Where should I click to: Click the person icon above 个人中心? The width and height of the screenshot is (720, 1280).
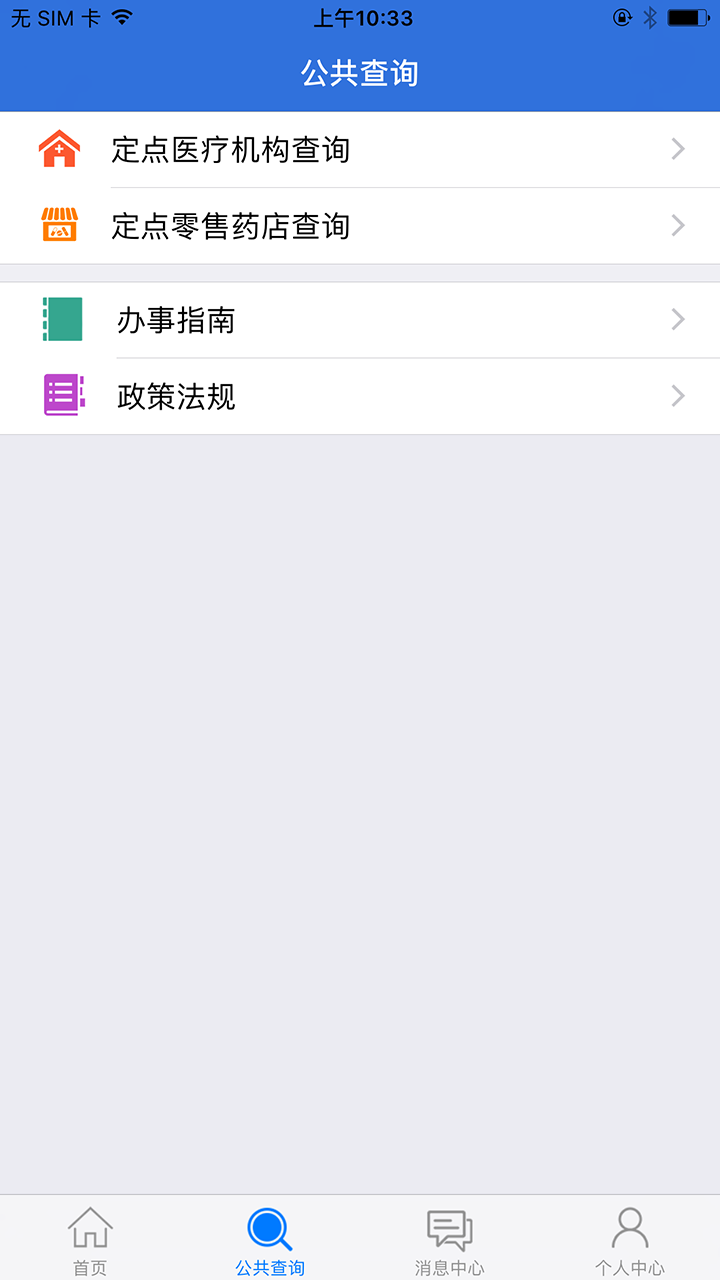pyautogui.click(x=629, y=1226)
